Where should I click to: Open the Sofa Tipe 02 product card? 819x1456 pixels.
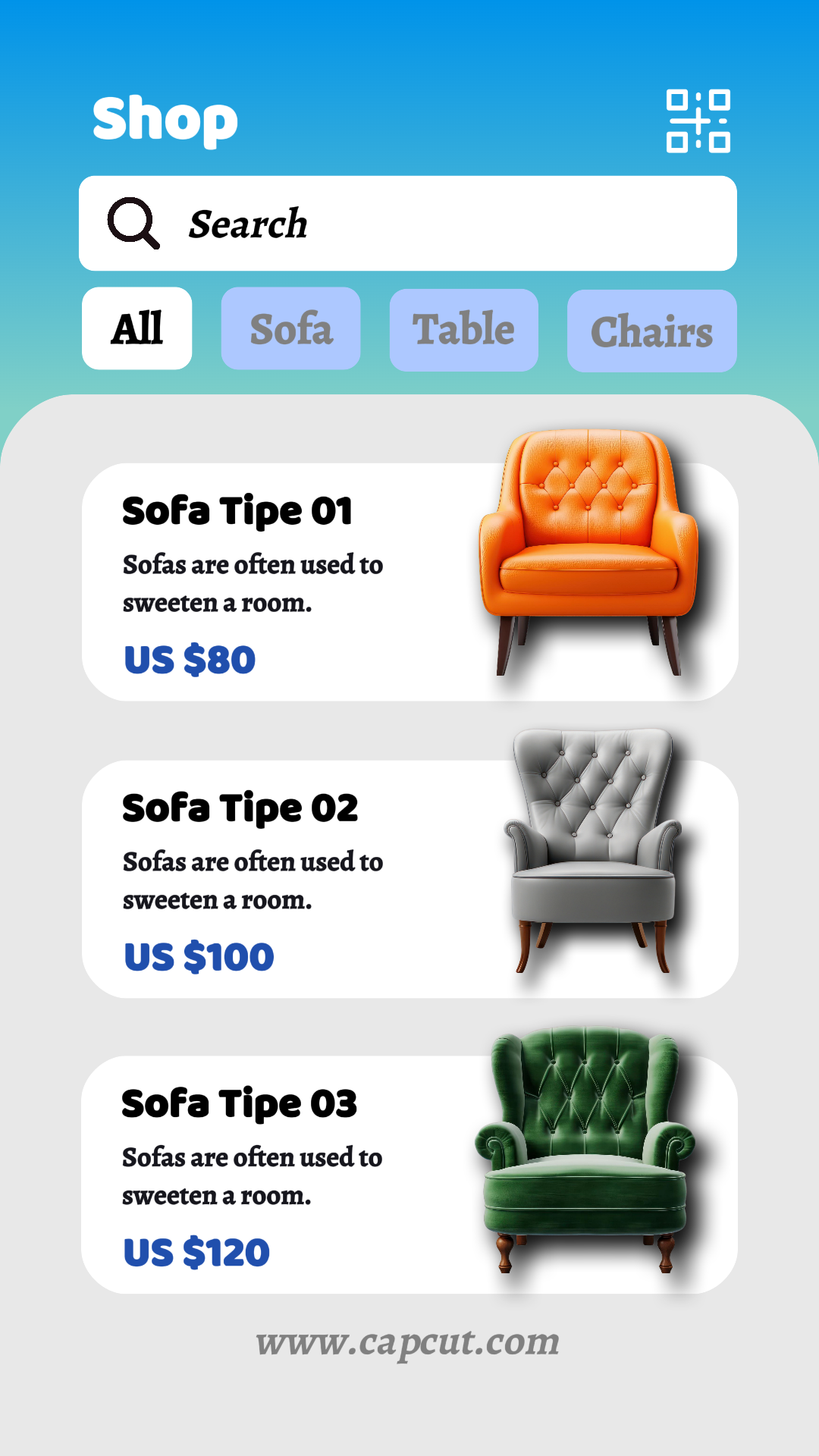point(303,876)
